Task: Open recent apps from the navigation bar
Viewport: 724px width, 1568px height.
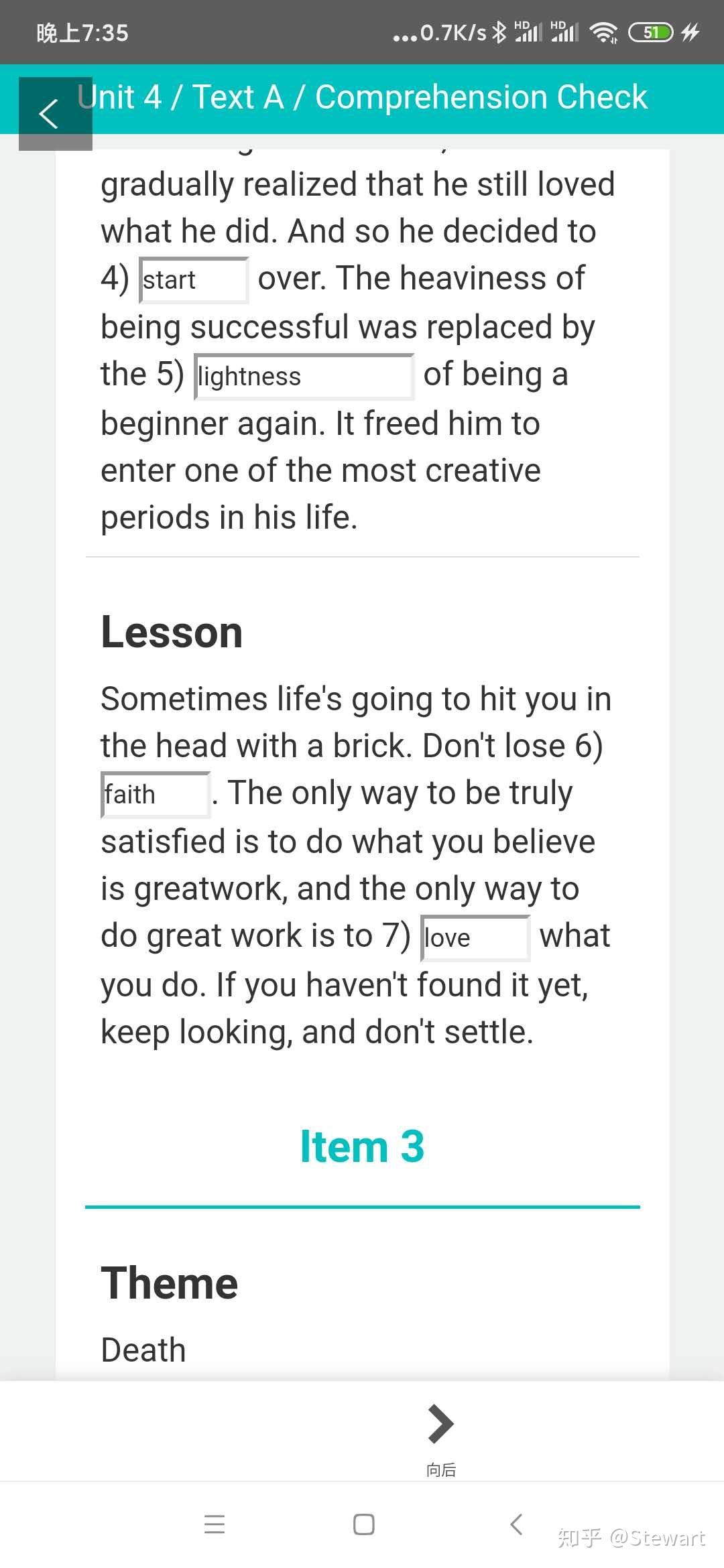Action: (x=215, y=1524)
